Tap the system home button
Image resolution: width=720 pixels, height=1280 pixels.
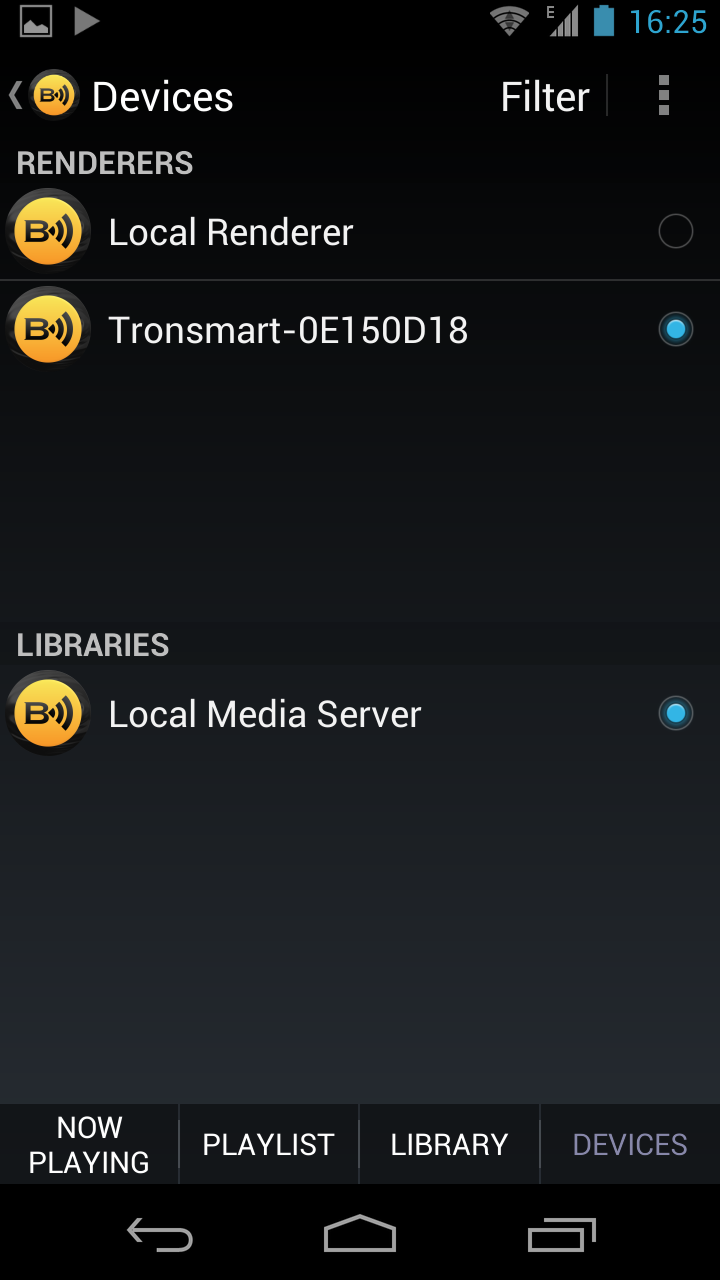pos(360,1234)
